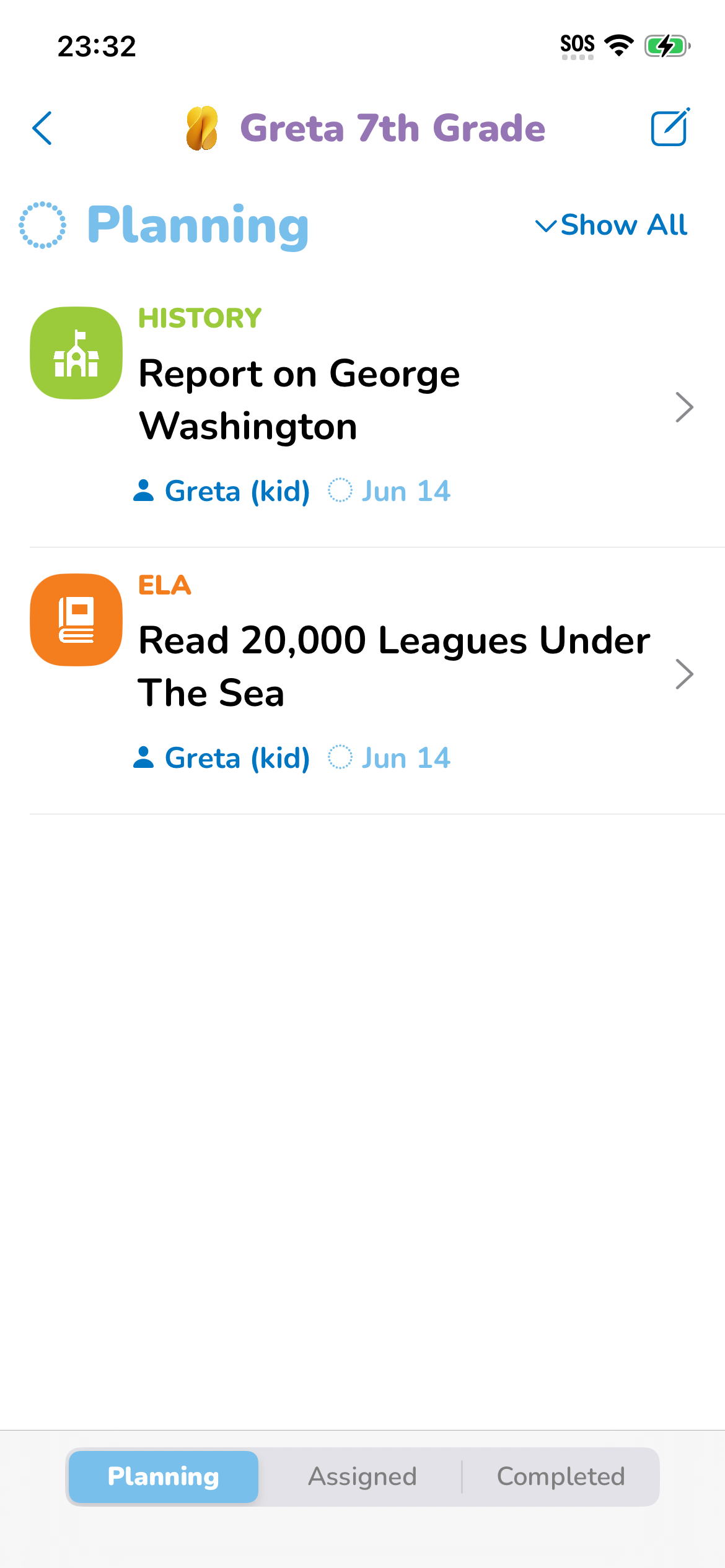Select the Planning segment
This screenshot has width=725, height=1568.
pos(164,1477)
